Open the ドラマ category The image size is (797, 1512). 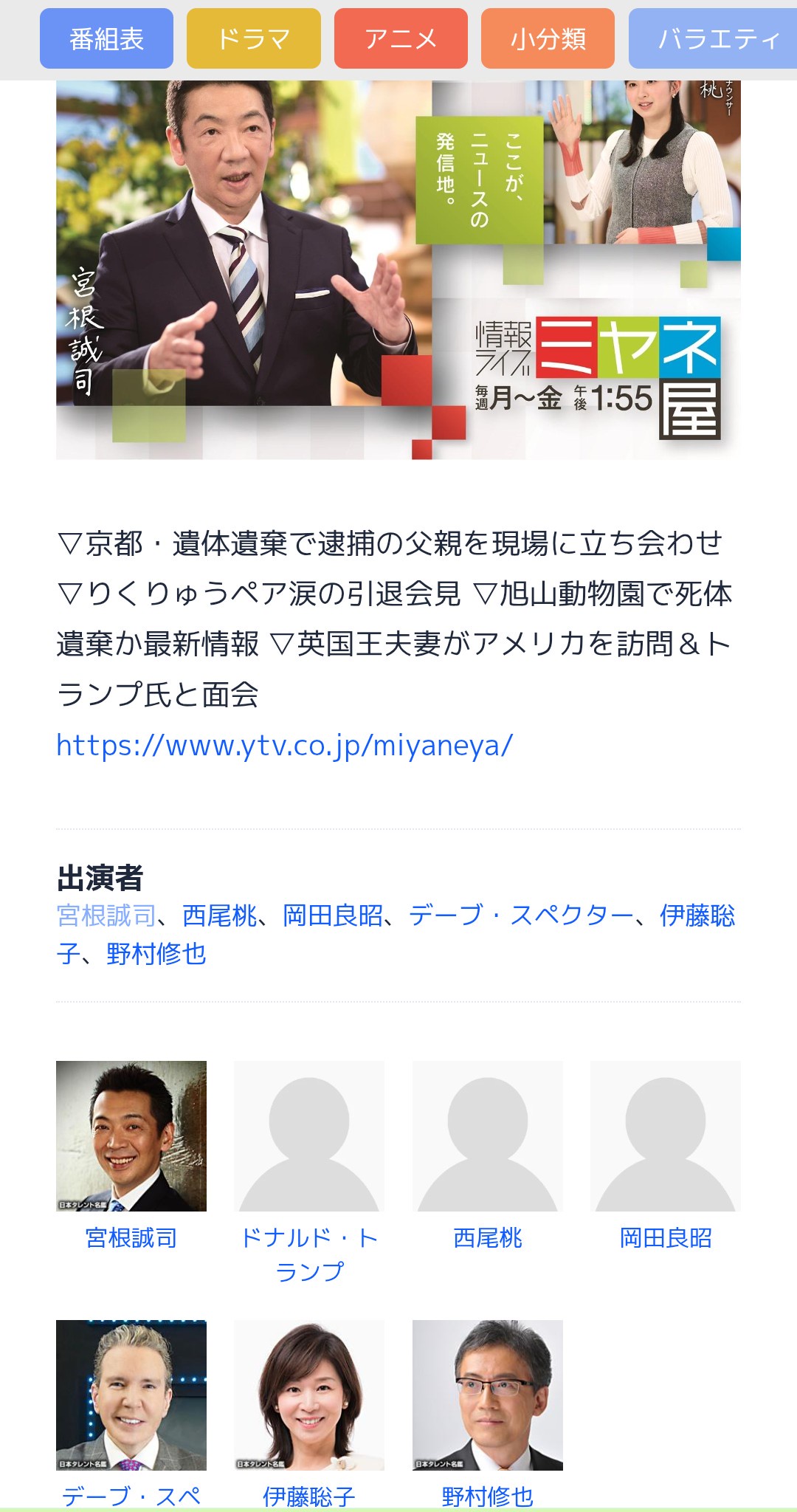pyautogui.click(x=253, y=38)
